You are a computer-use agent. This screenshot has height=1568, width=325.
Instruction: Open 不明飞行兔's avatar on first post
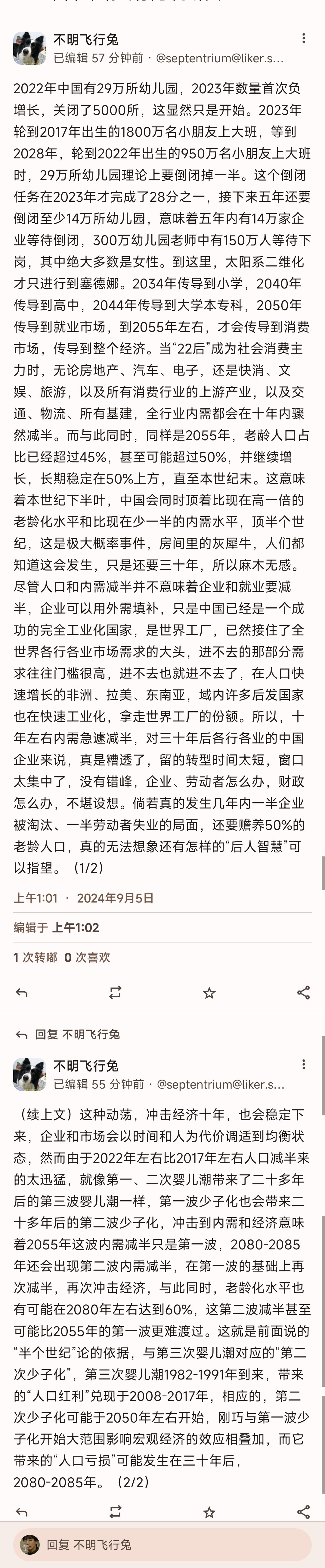click(x=29, y=48)
